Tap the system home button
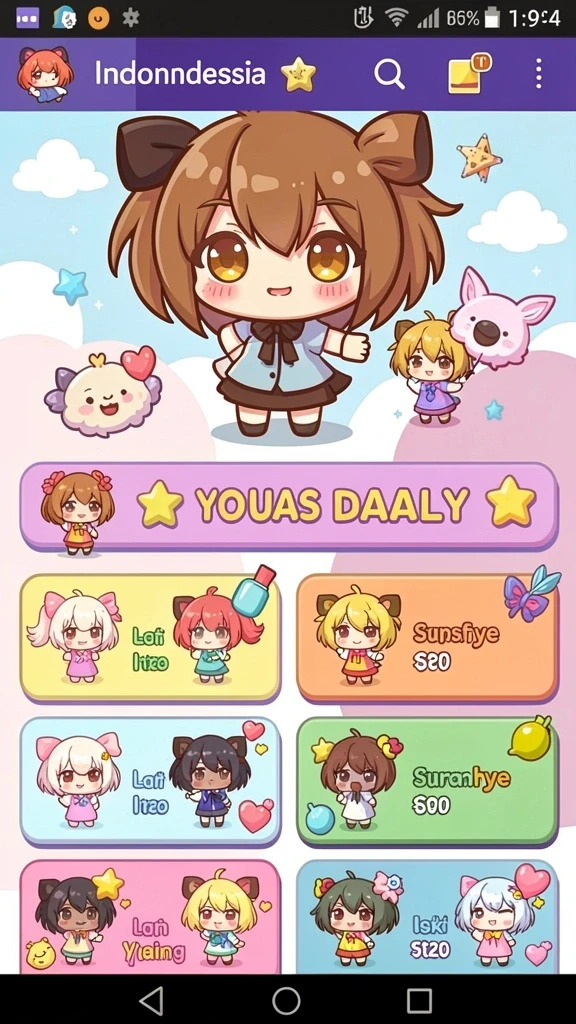Image resolution: width=576 pixels, height=1024 pixels. point(286,1000)
